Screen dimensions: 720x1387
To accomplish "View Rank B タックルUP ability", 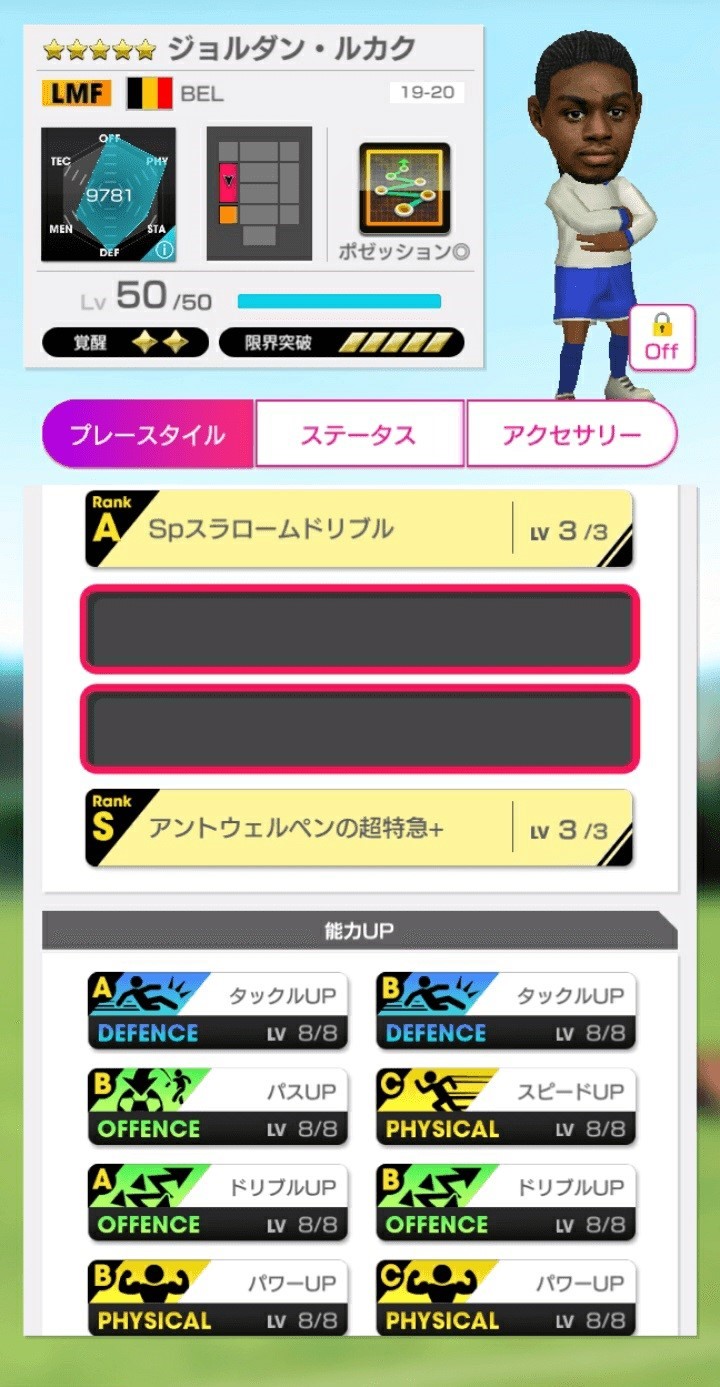I will [506, 1011].
